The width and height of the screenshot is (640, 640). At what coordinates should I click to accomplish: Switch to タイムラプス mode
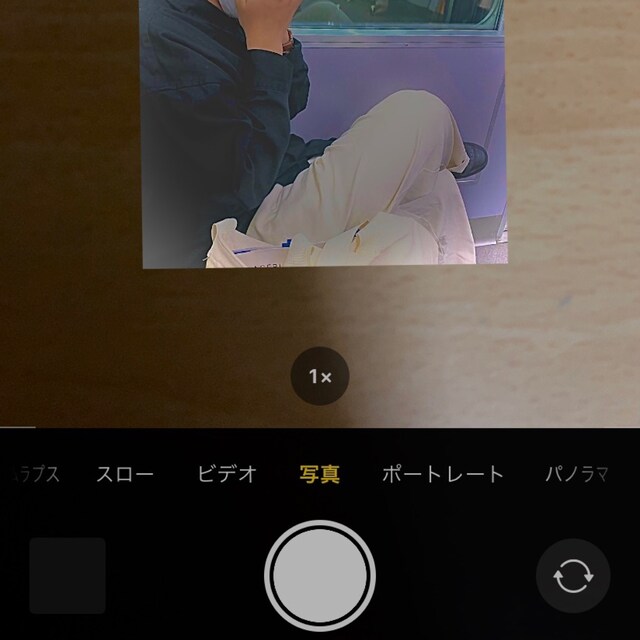coord(35,474)
